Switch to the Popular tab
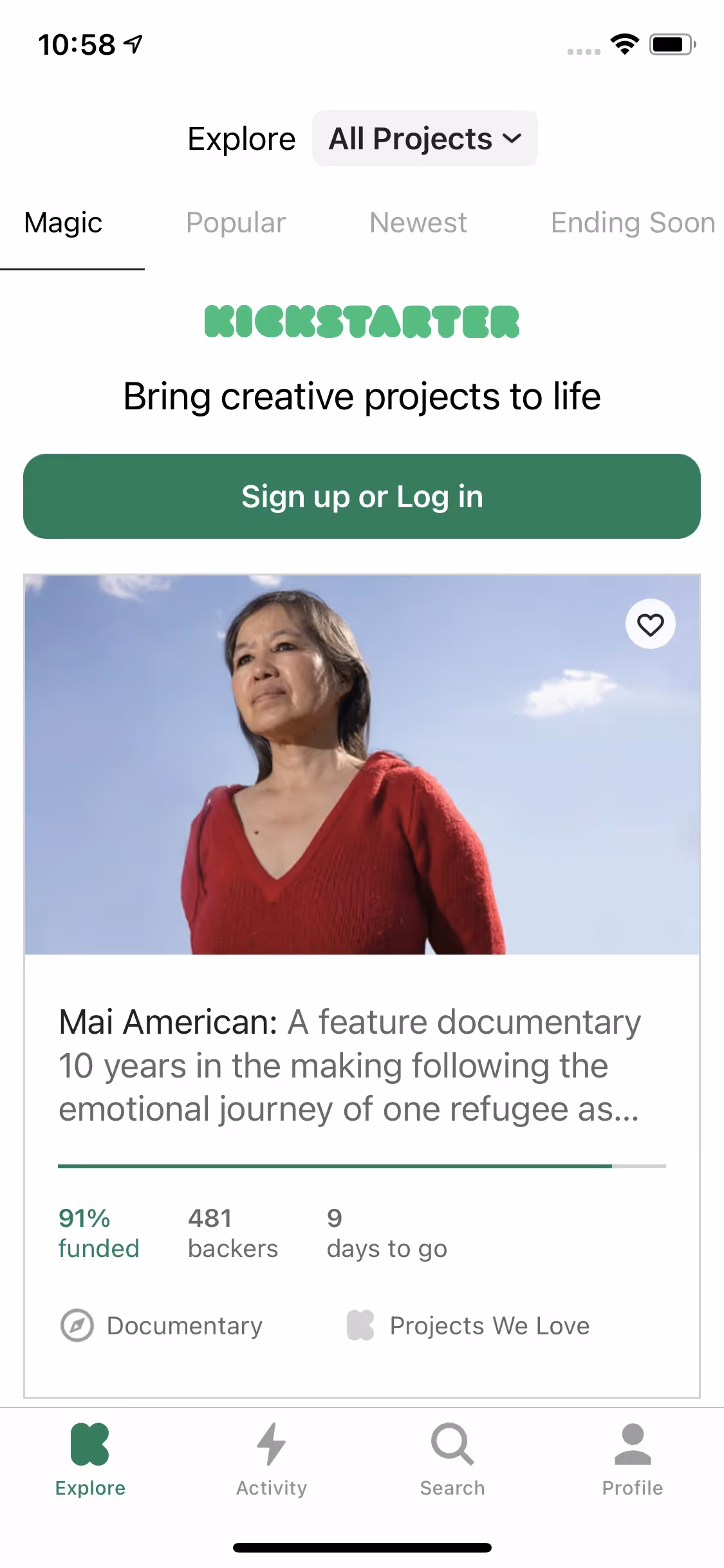724x1568 pixels. 236,223
